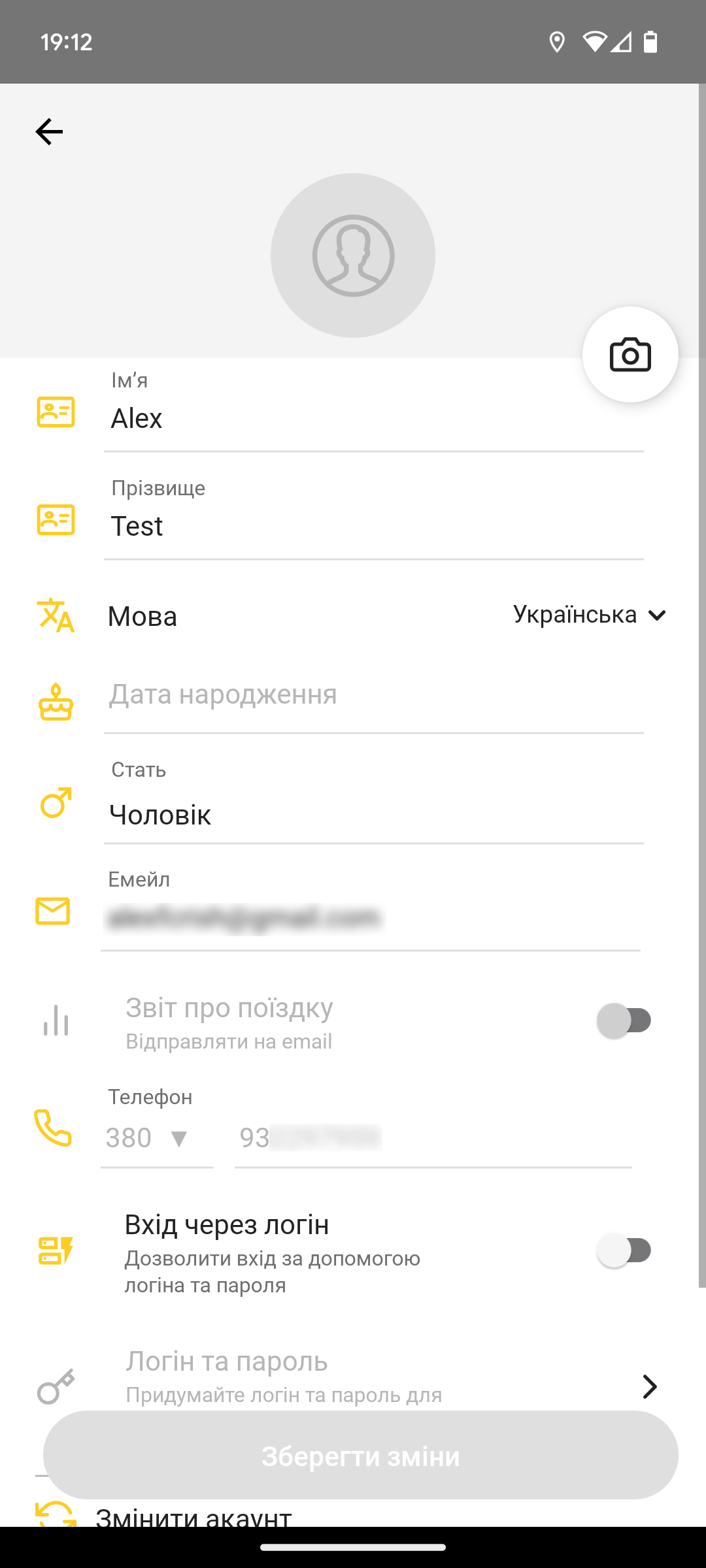Viewport: 706px width, 1568px height.
Task: Set the Дата народження field
Action: (x=373, y=694)
